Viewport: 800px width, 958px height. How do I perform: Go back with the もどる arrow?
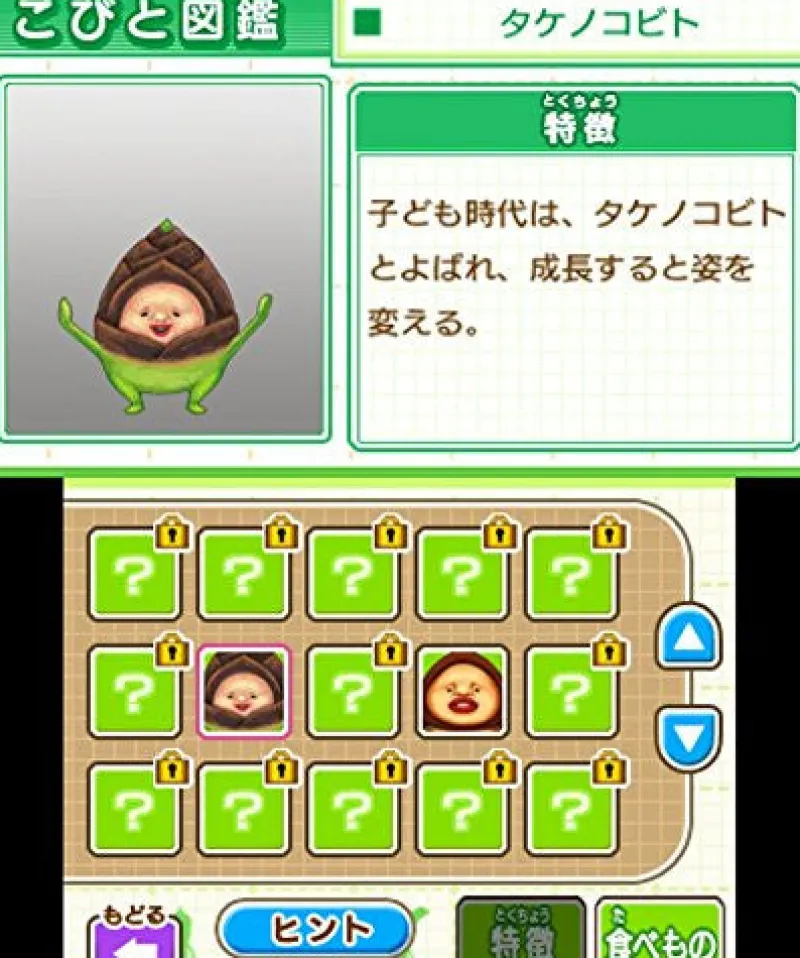pyautogui.click(x=136, y=938)
